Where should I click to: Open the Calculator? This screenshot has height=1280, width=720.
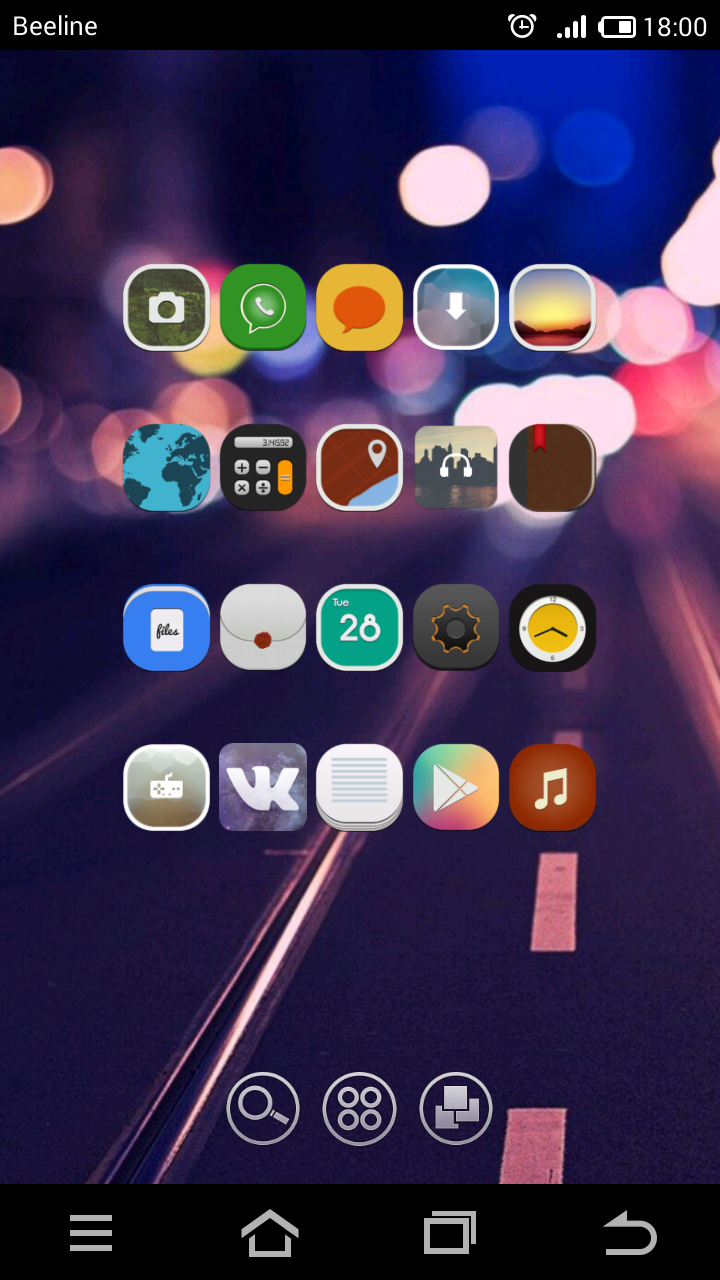[x=263, y=468]
